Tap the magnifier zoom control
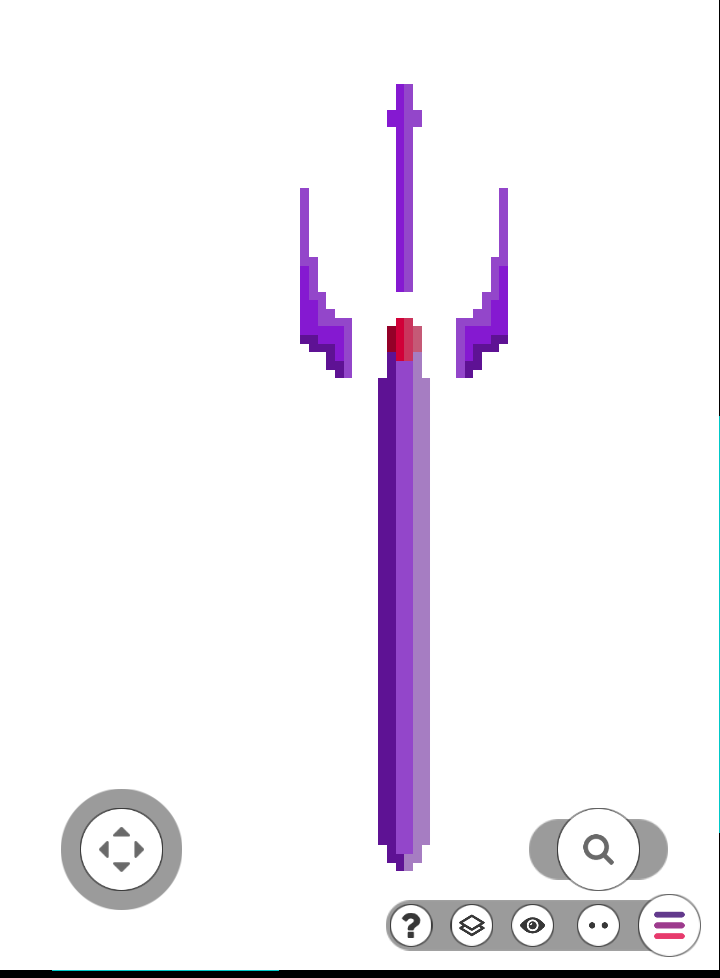720x978 pixels. [598, 849]
